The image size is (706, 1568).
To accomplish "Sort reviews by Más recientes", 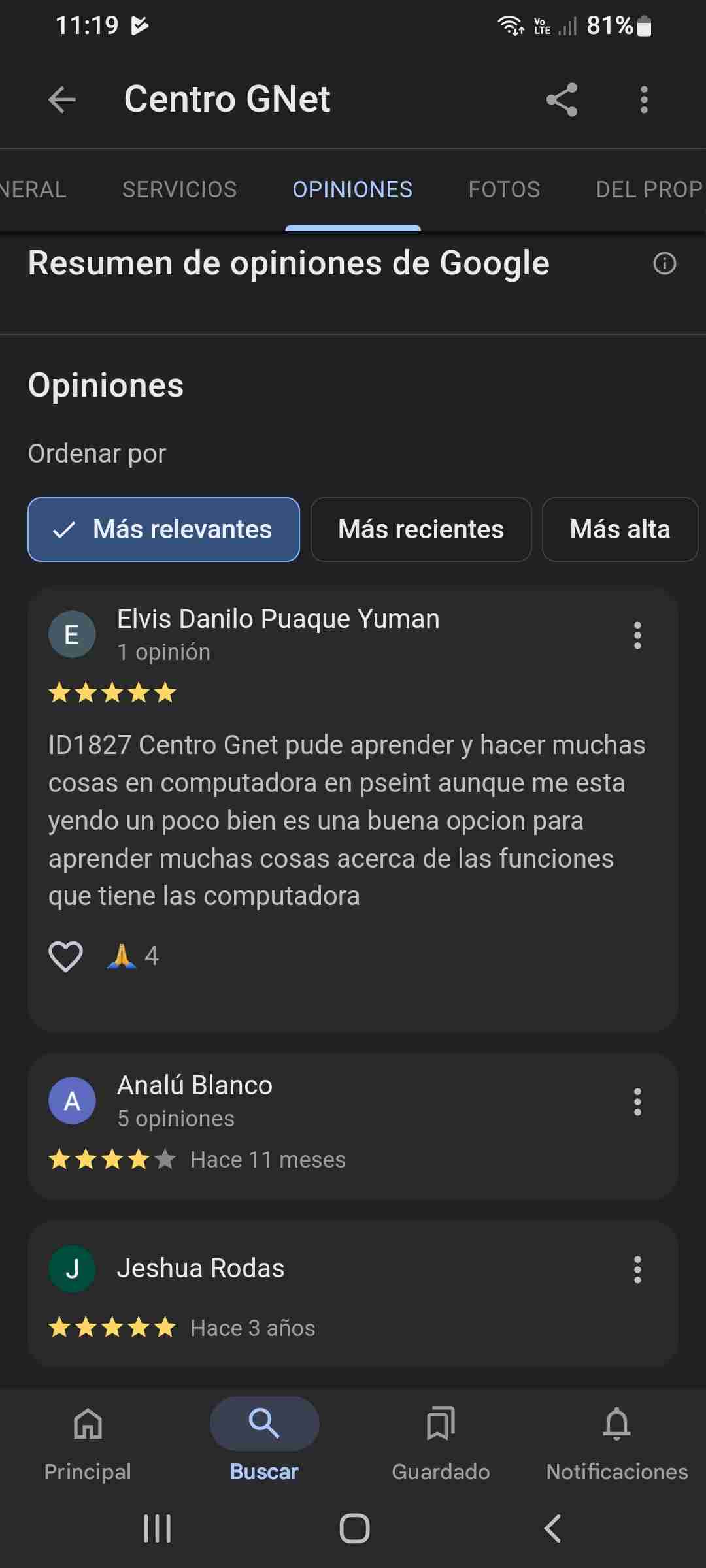I will [x=421, y=529].
